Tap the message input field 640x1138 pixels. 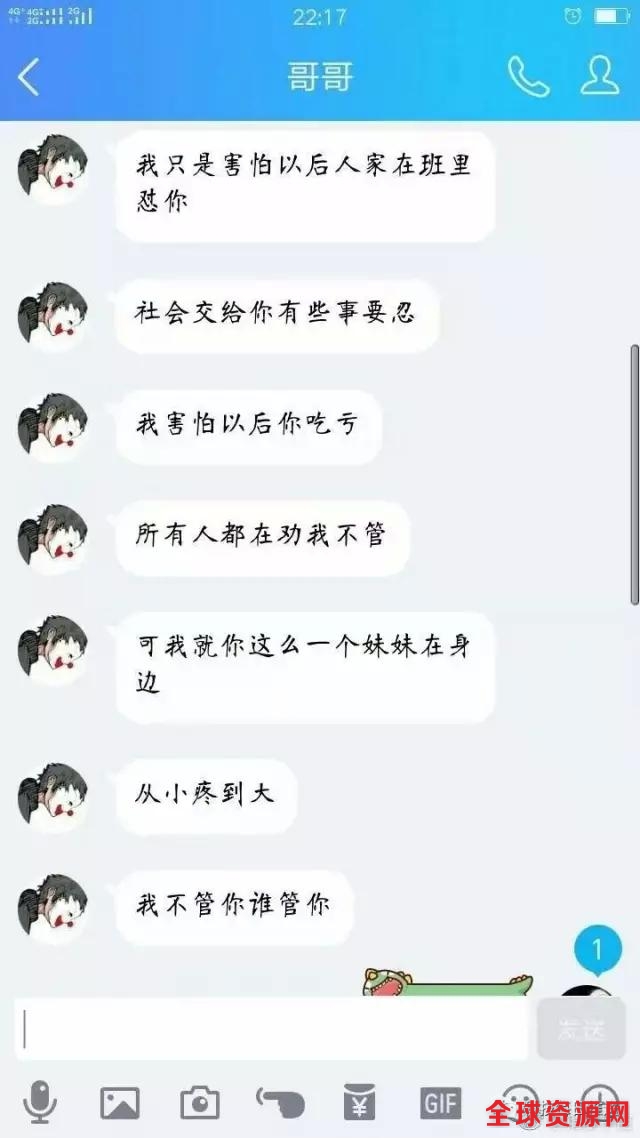pos(270,1029)
